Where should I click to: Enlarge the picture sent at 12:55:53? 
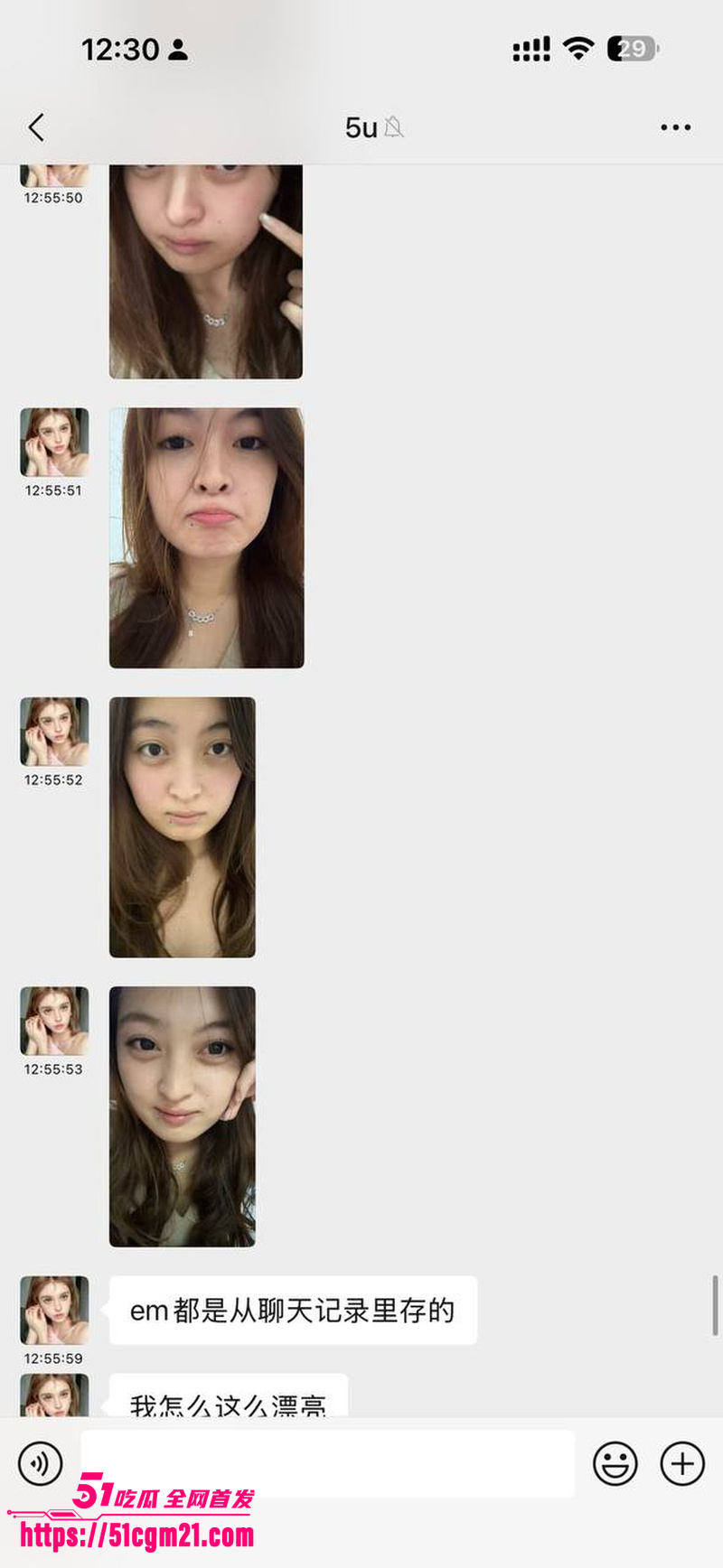pyautogui.click(x=183, y=1115)
